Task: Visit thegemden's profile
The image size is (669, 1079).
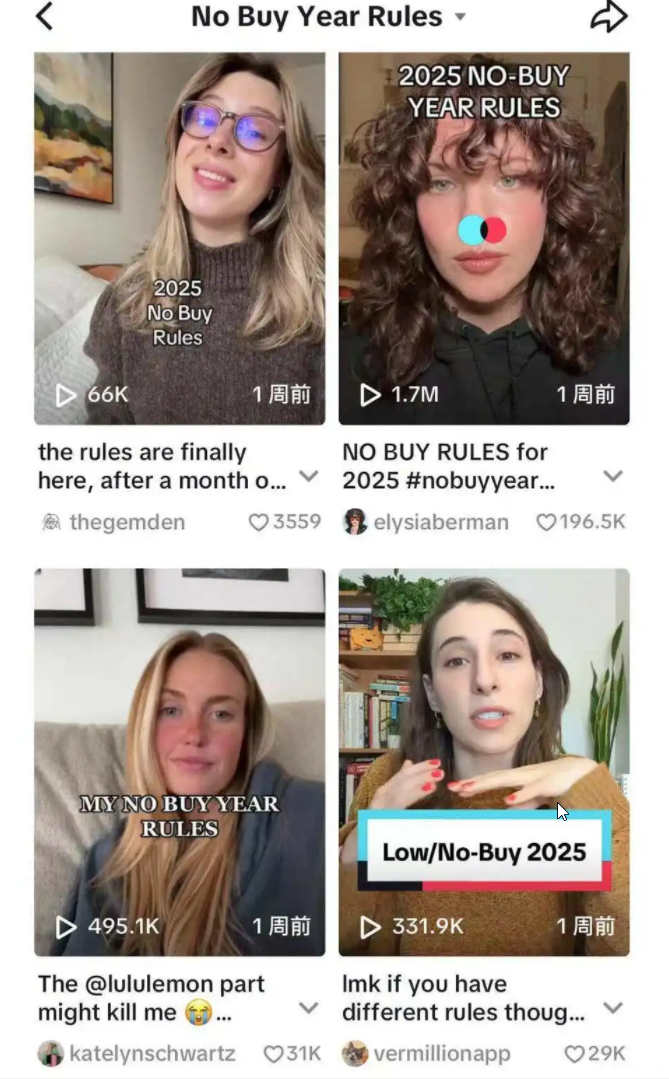Action: [x=126, y=522]
